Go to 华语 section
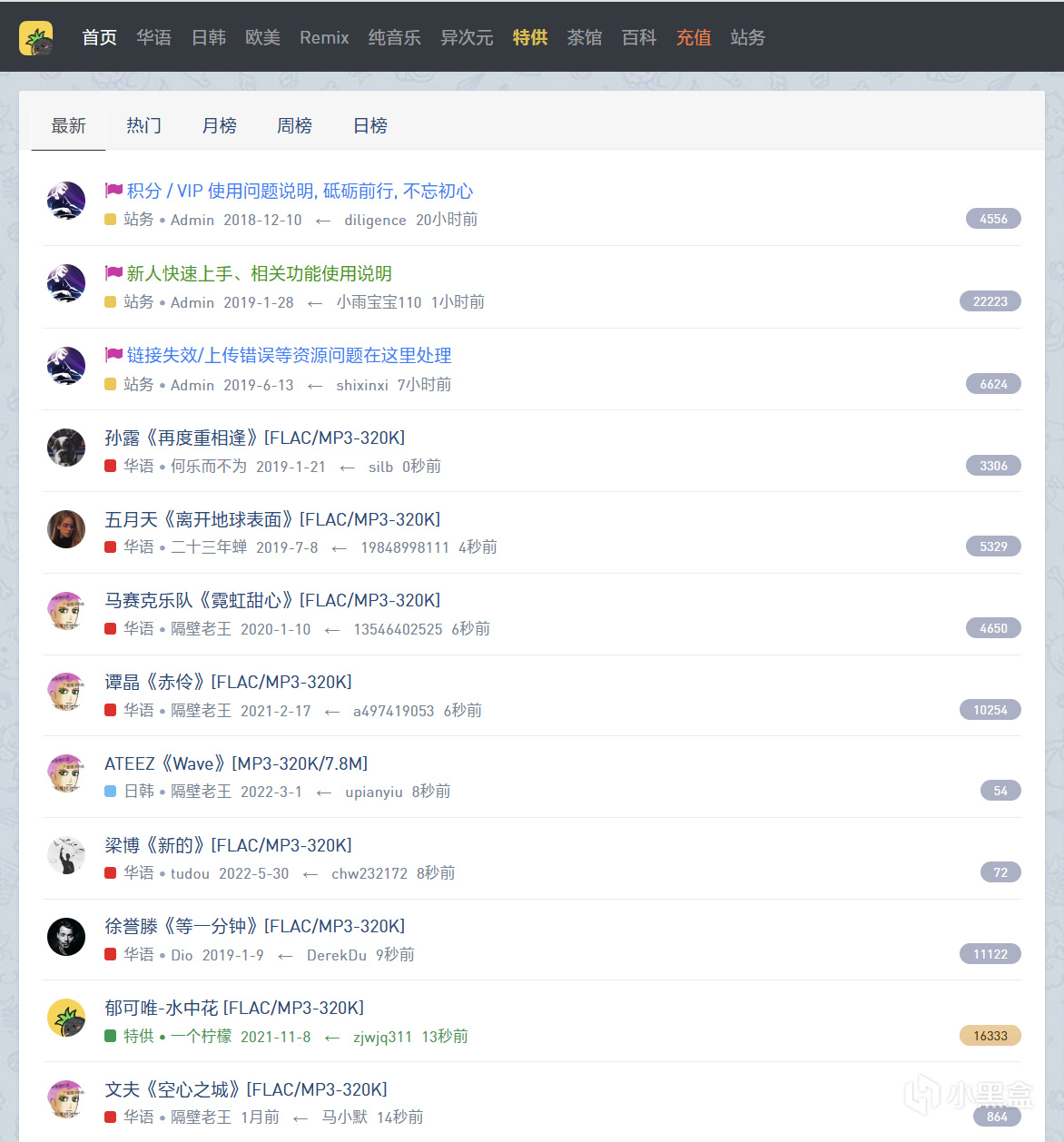Screen dimensions: 1064x1142 (x=153, y=38)
